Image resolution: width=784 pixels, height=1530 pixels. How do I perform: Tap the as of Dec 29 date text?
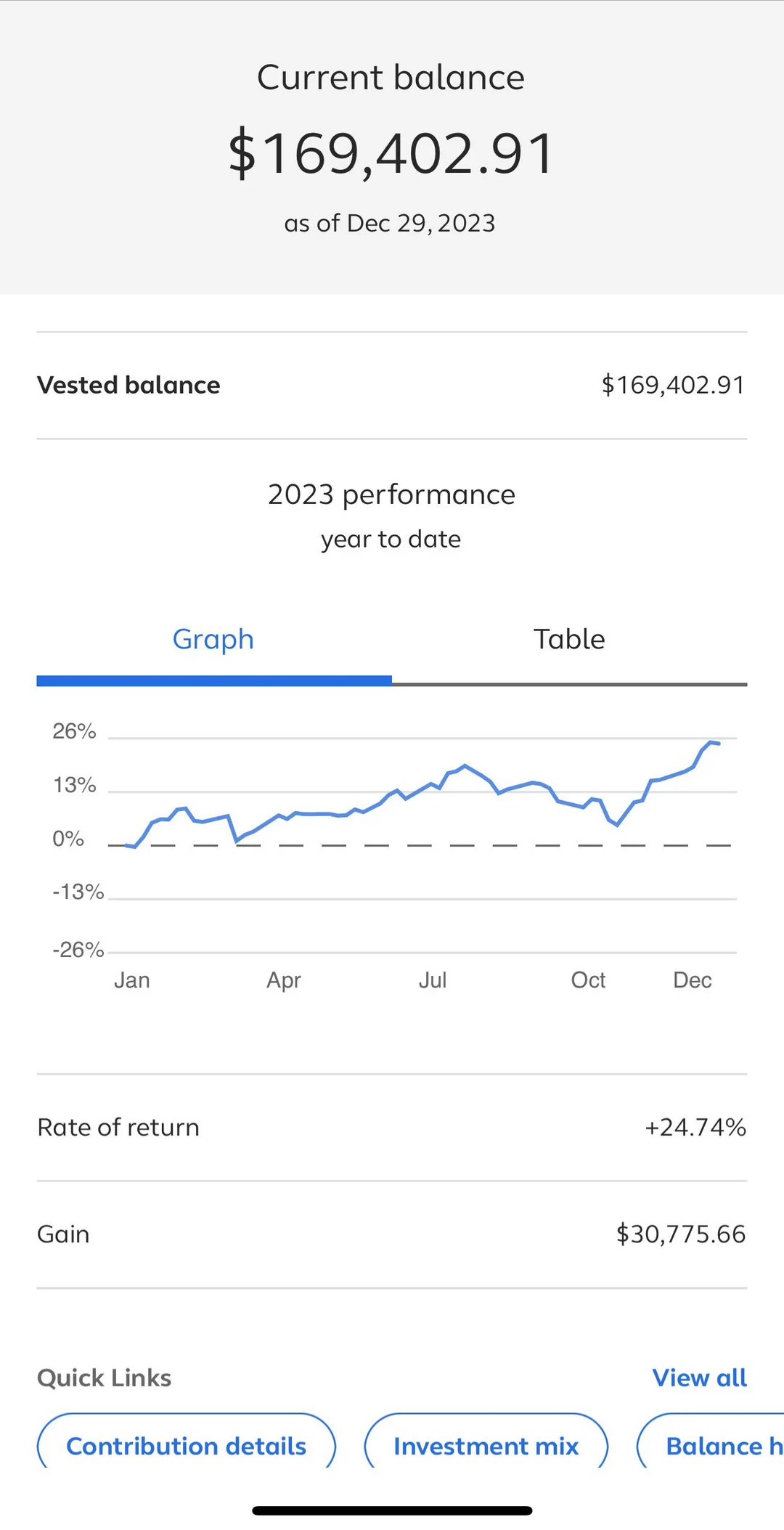click(x=389, y=223)
